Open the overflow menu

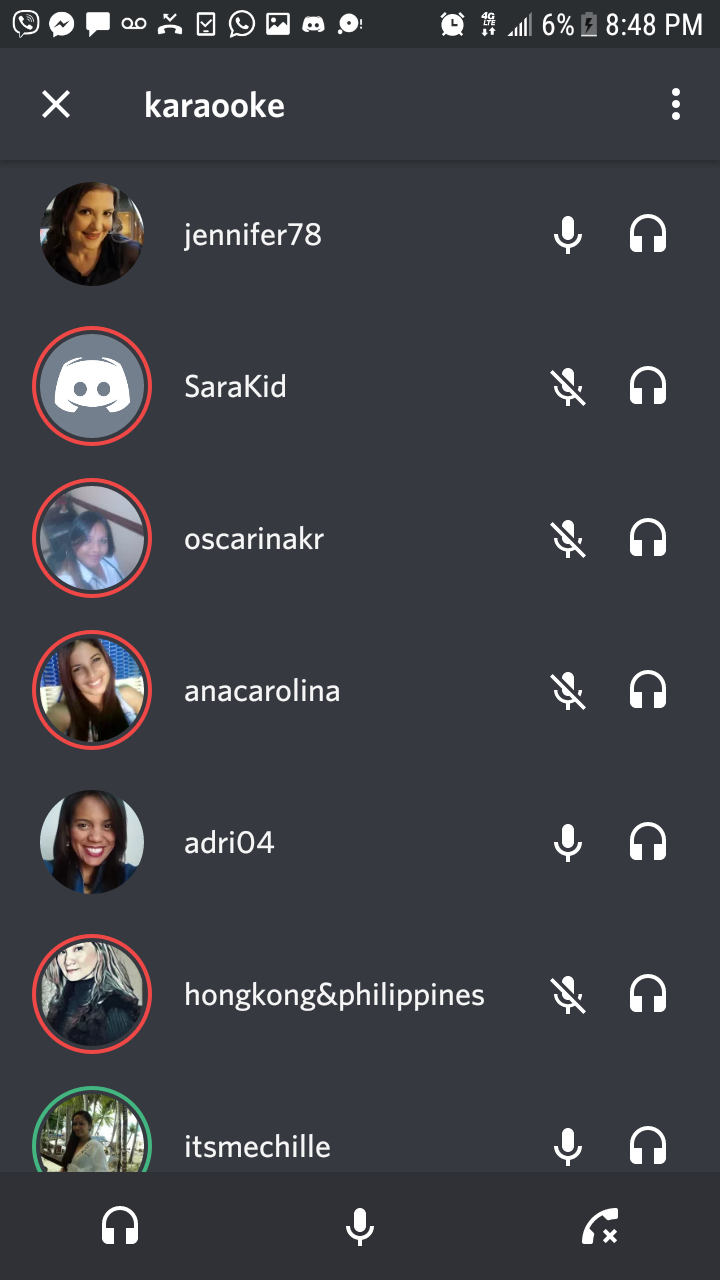676,104
